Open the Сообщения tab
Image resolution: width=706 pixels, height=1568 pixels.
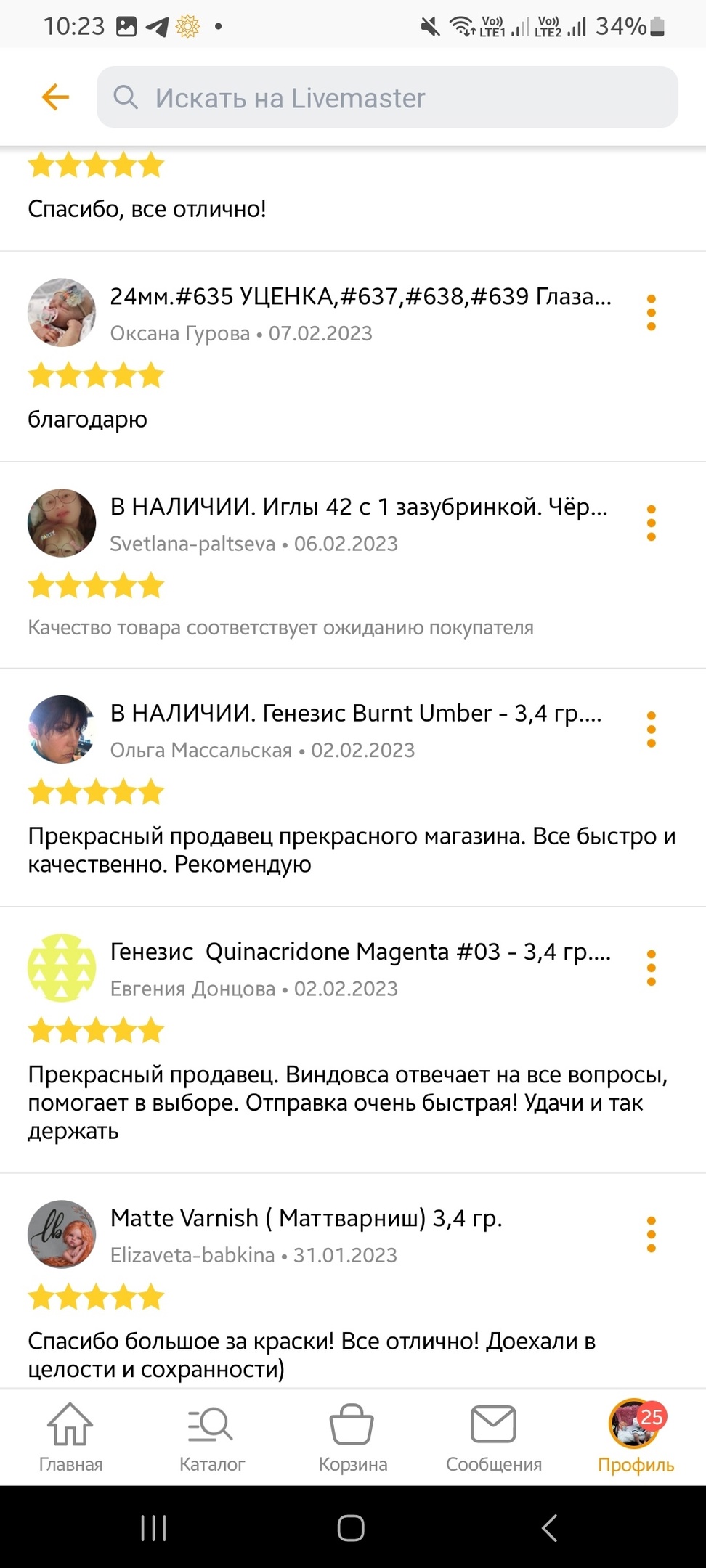[x=493, y=1437]
